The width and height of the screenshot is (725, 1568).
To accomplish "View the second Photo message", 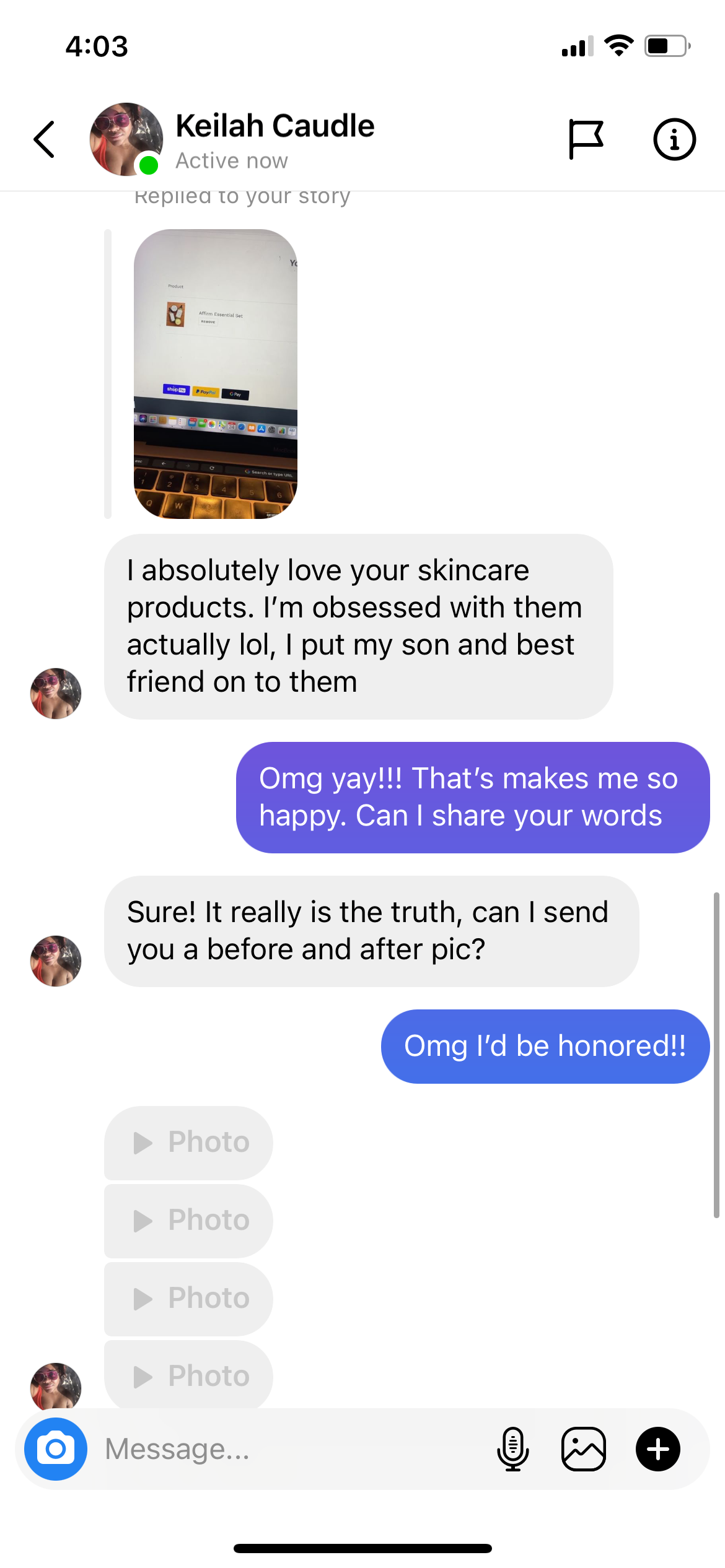I will pos(189,1221).
